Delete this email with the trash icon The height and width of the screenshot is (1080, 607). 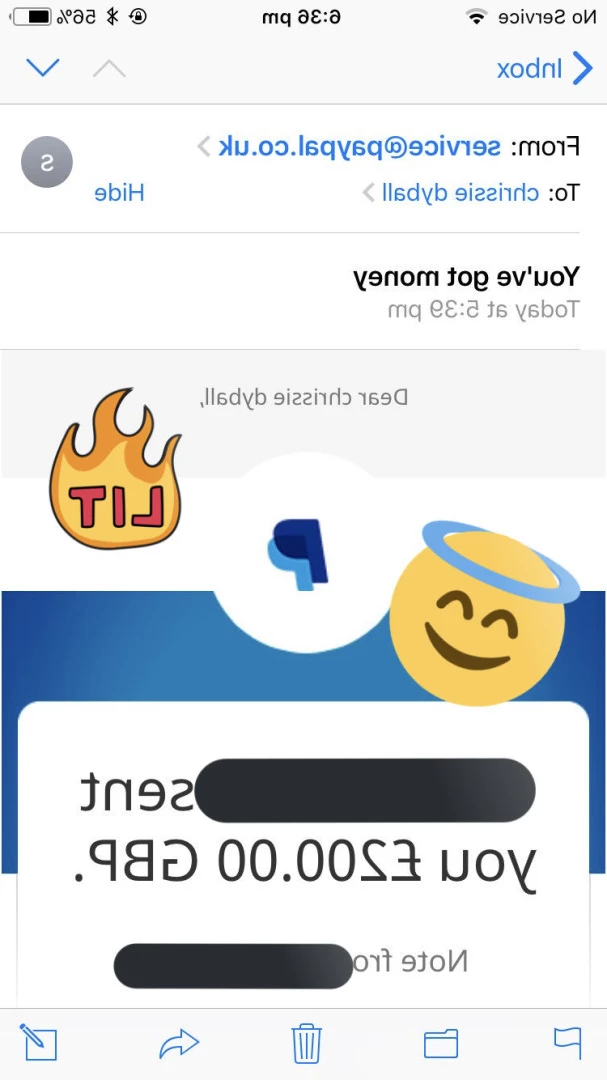(x=307, y=1043)
